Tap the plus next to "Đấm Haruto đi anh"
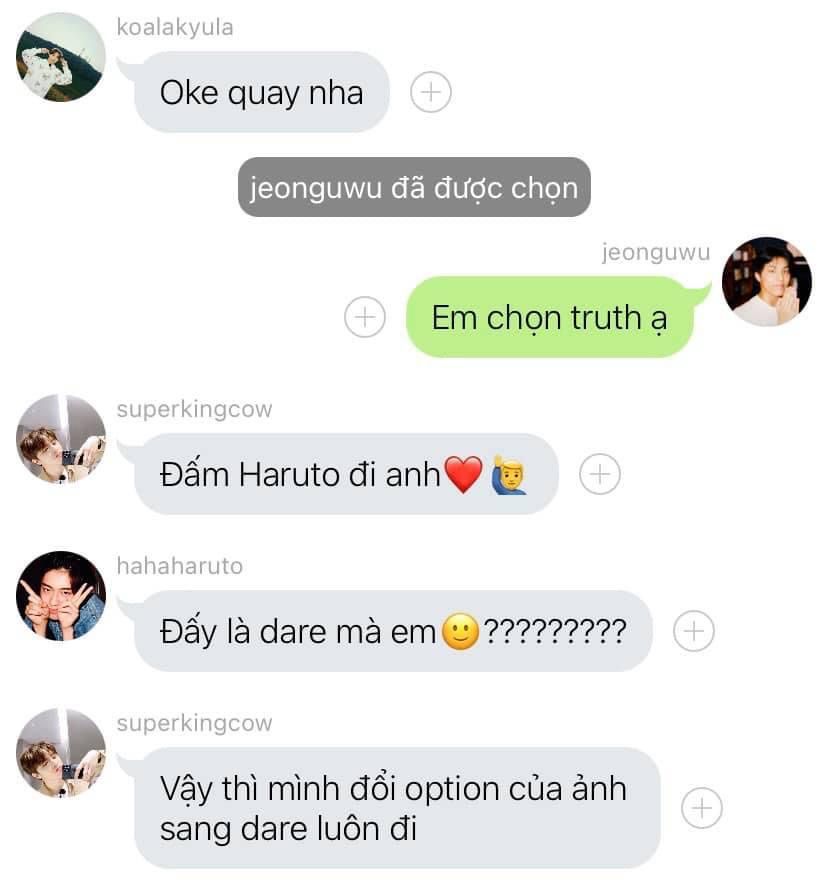Image resolution: width=828 pixels, height=884 pixels. tap(600, 474)
